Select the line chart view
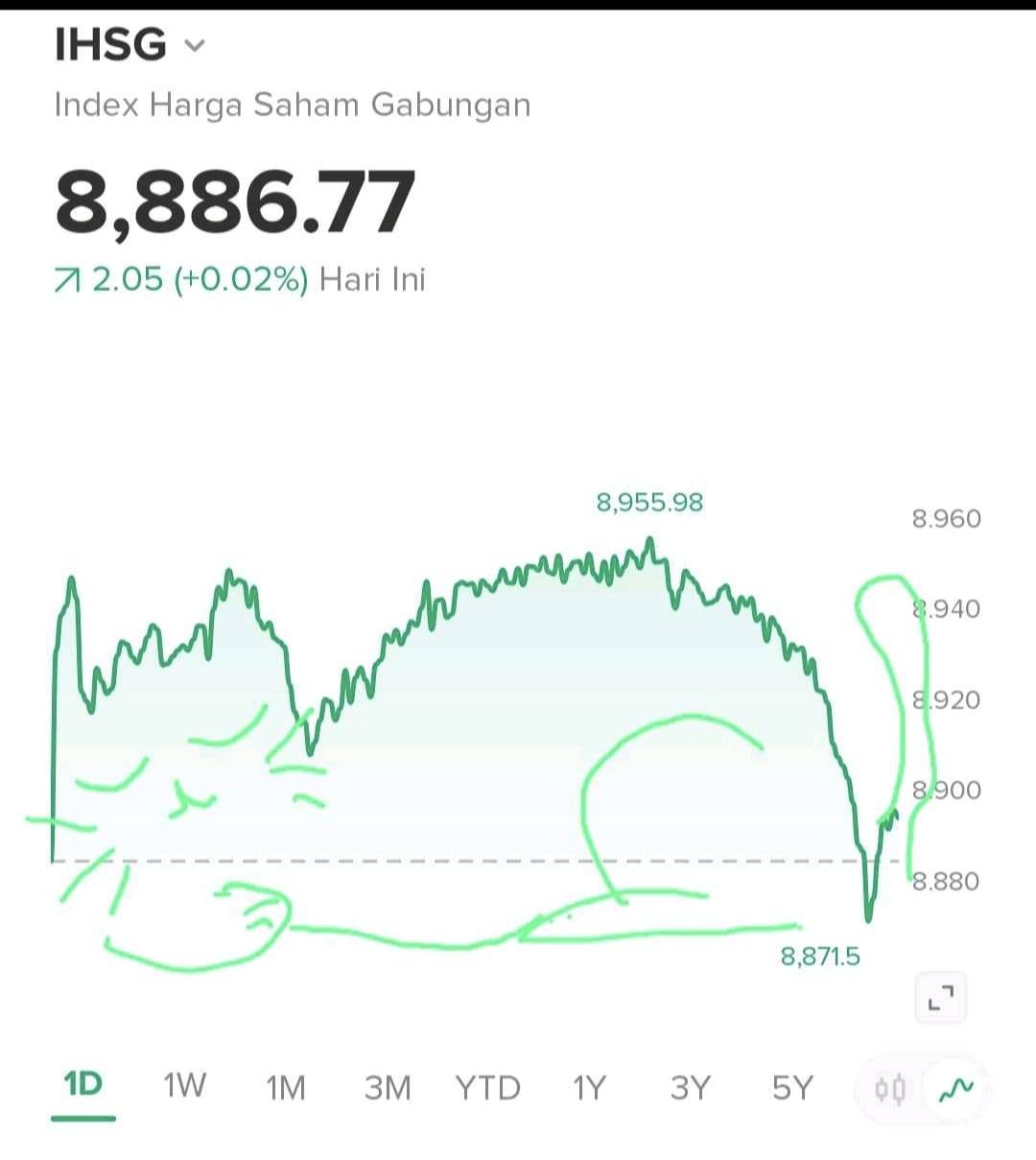The width and height of the screenshot is (1036, 1160). coord(955,1090)
